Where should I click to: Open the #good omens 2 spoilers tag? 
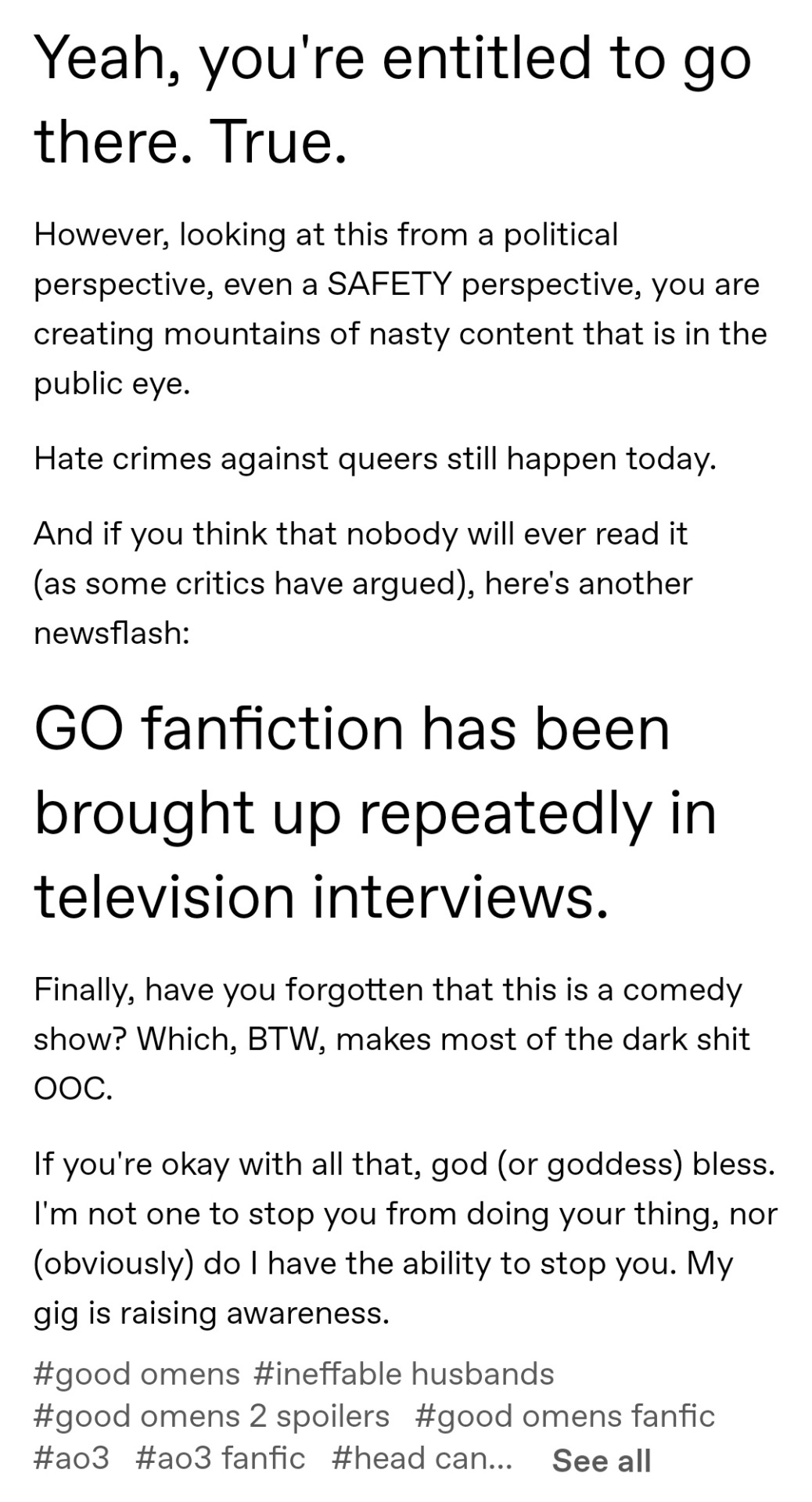pos(211,1416)
